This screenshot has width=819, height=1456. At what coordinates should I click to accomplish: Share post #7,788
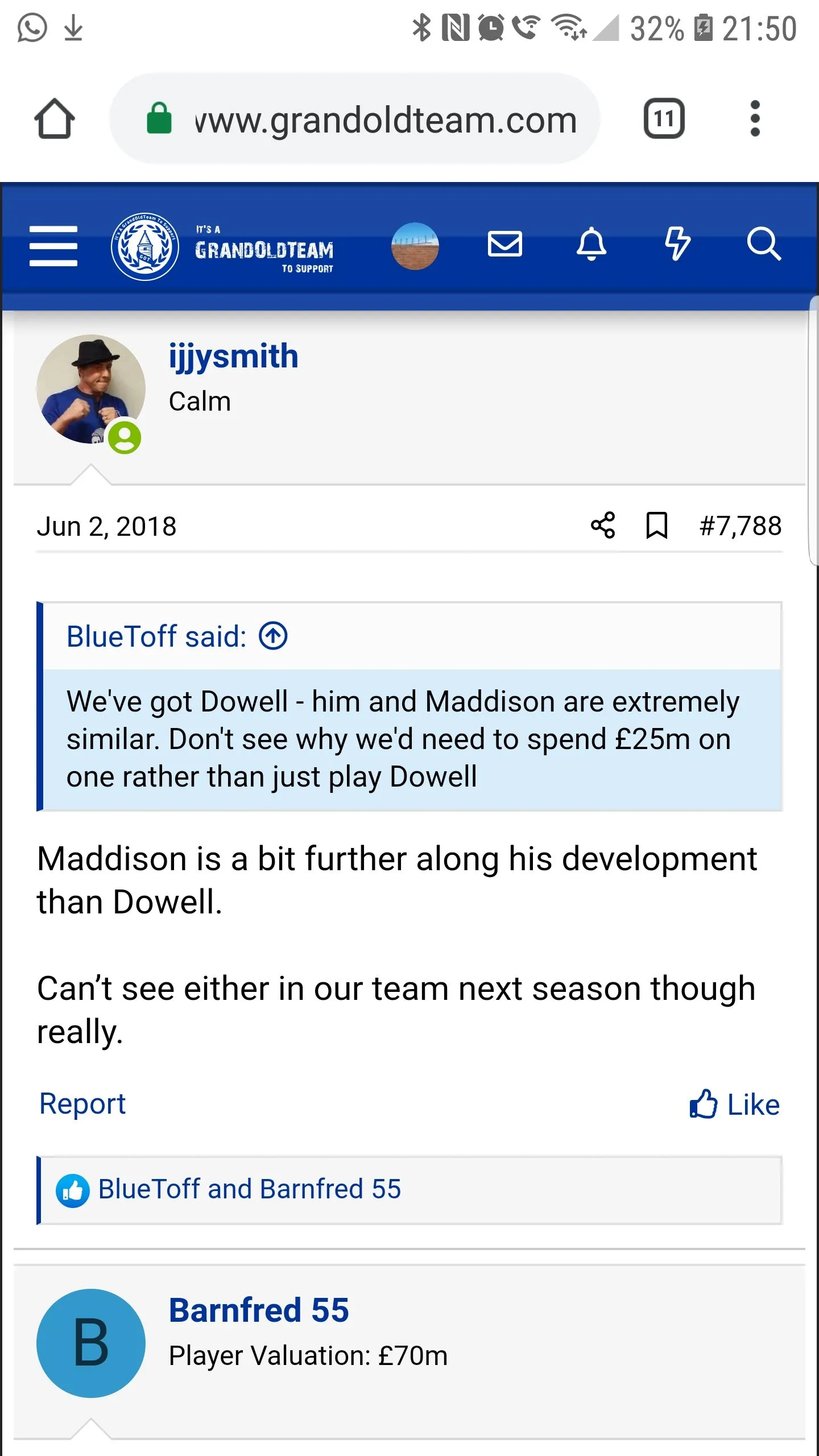[603, 525]
